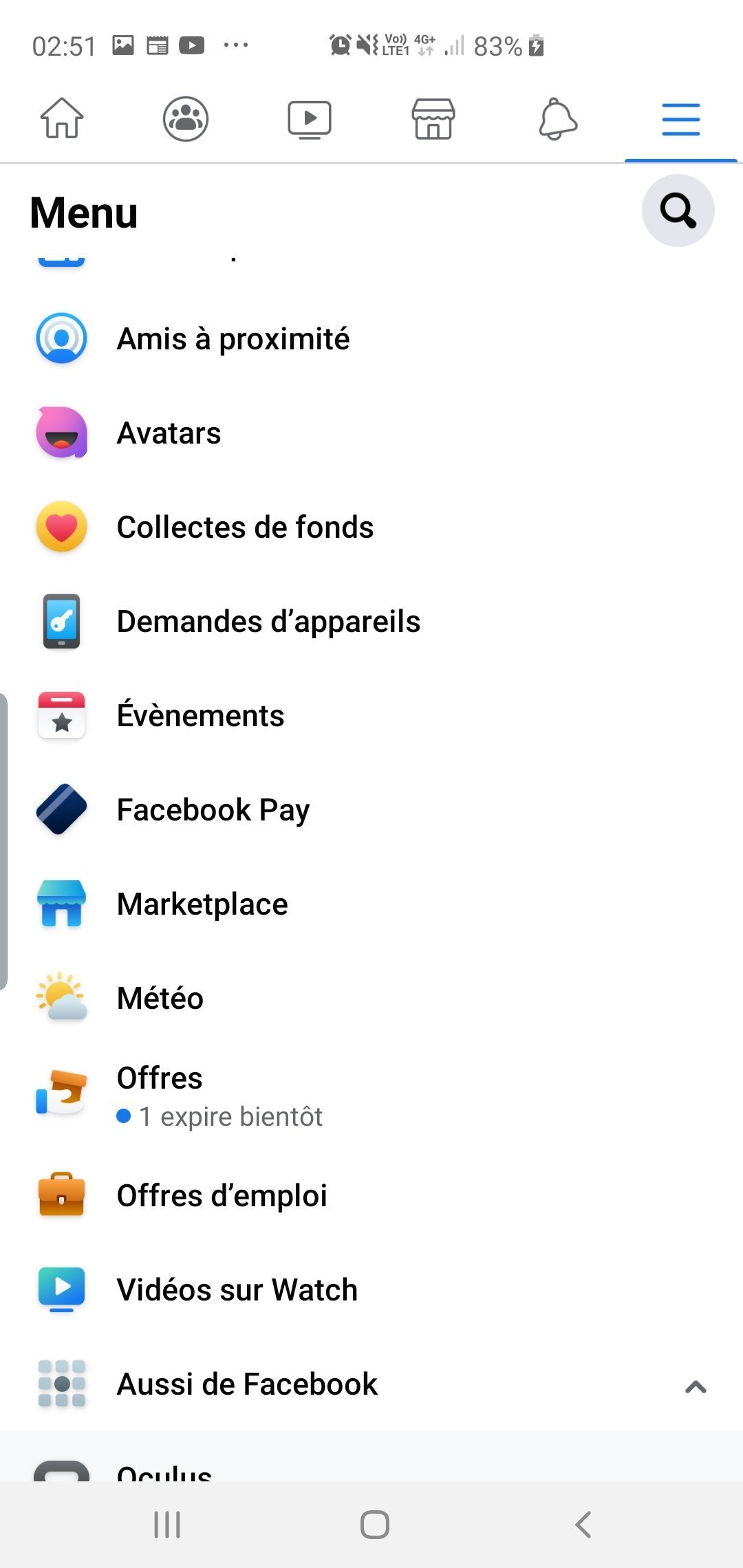Show recent apps from the navigation bar
The image size is (743, 1568).
coord(167,1525)
